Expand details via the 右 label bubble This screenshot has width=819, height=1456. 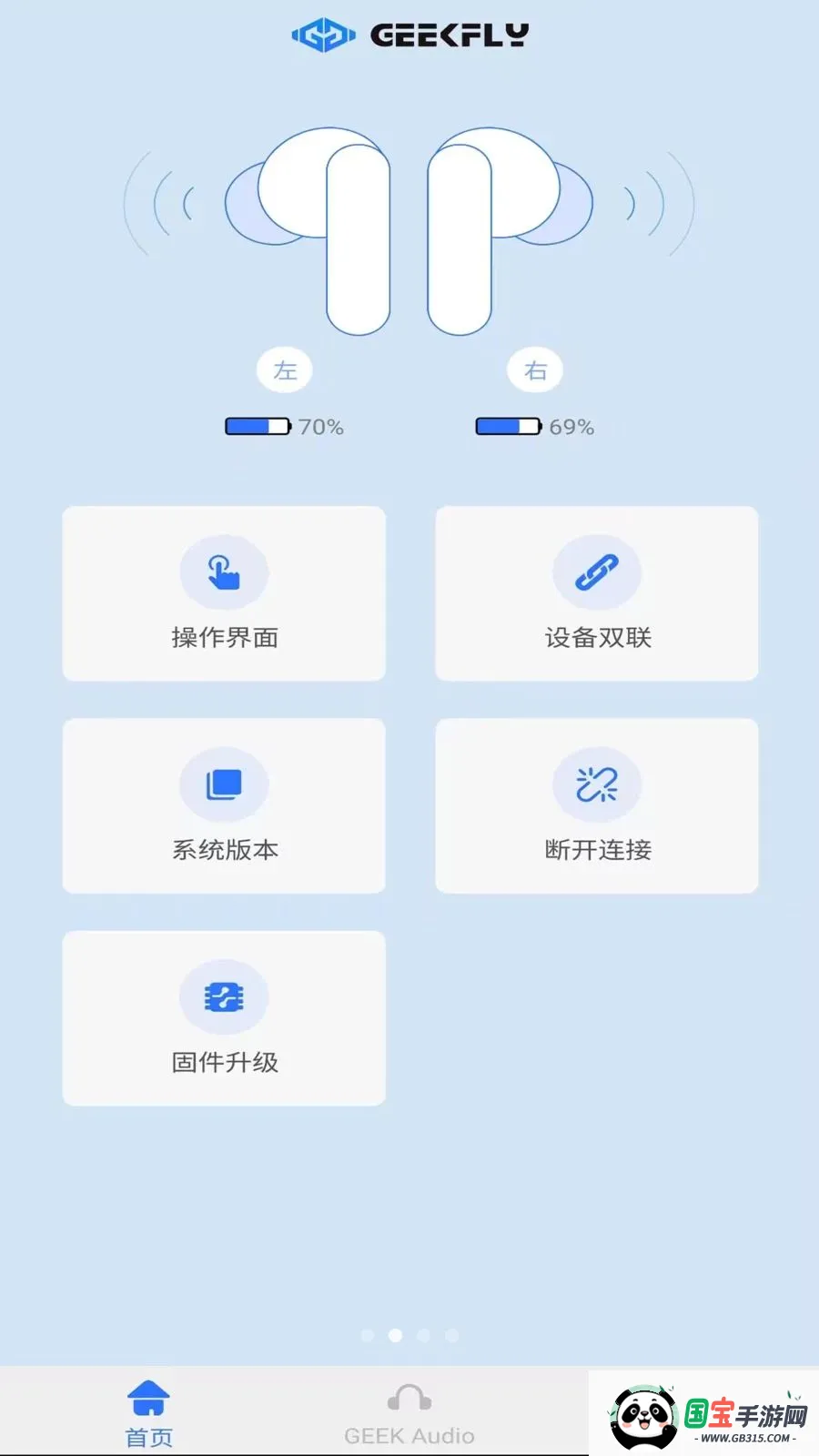click(x=535, y=369)
